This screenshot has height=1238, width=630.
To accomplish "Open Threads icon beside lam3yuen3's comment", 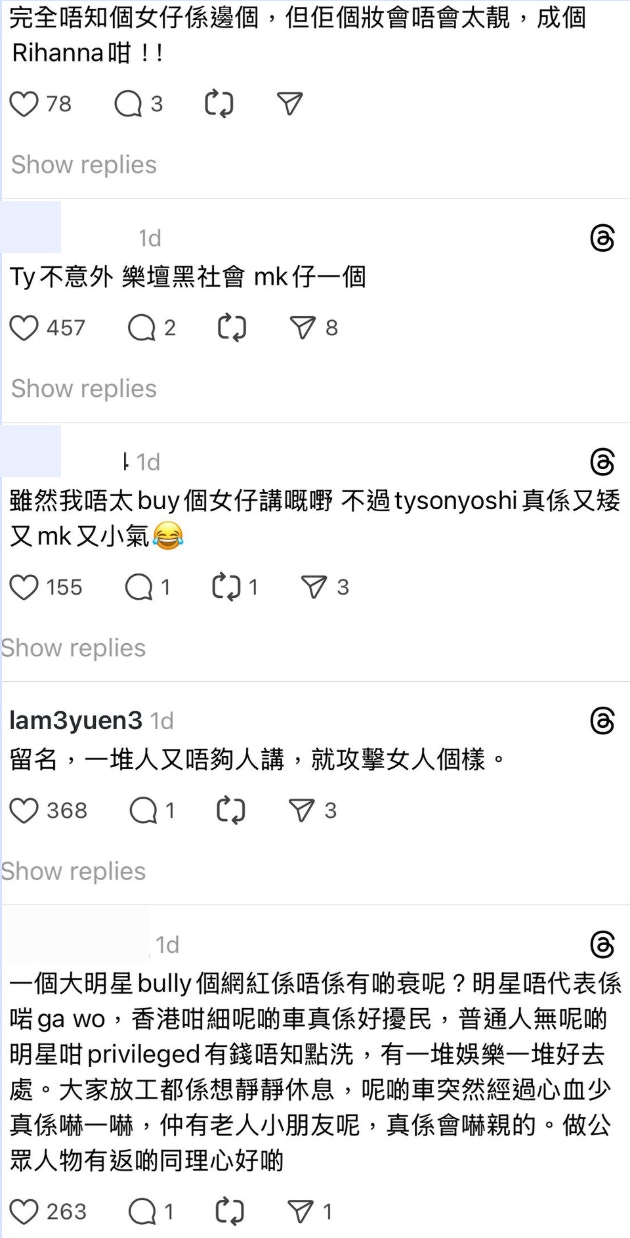I will [602, 722].
